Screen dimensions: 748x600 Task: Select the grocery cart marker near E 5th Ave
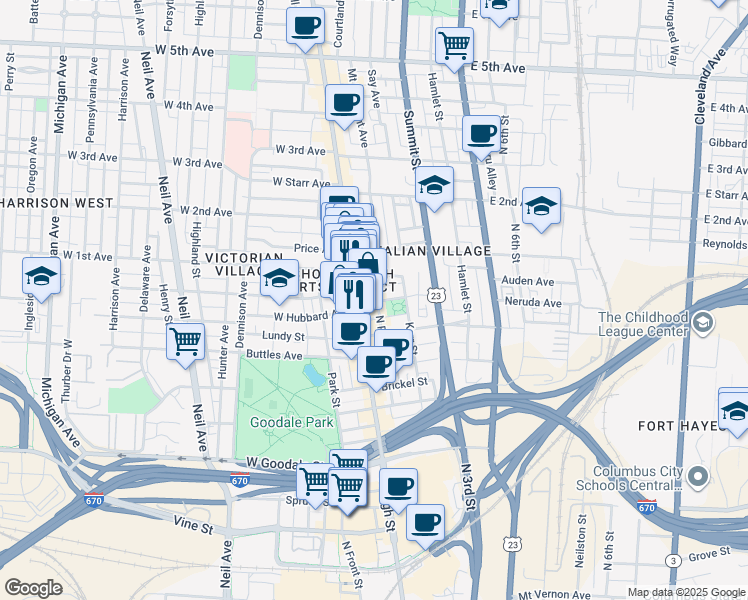tap(455, 48)
